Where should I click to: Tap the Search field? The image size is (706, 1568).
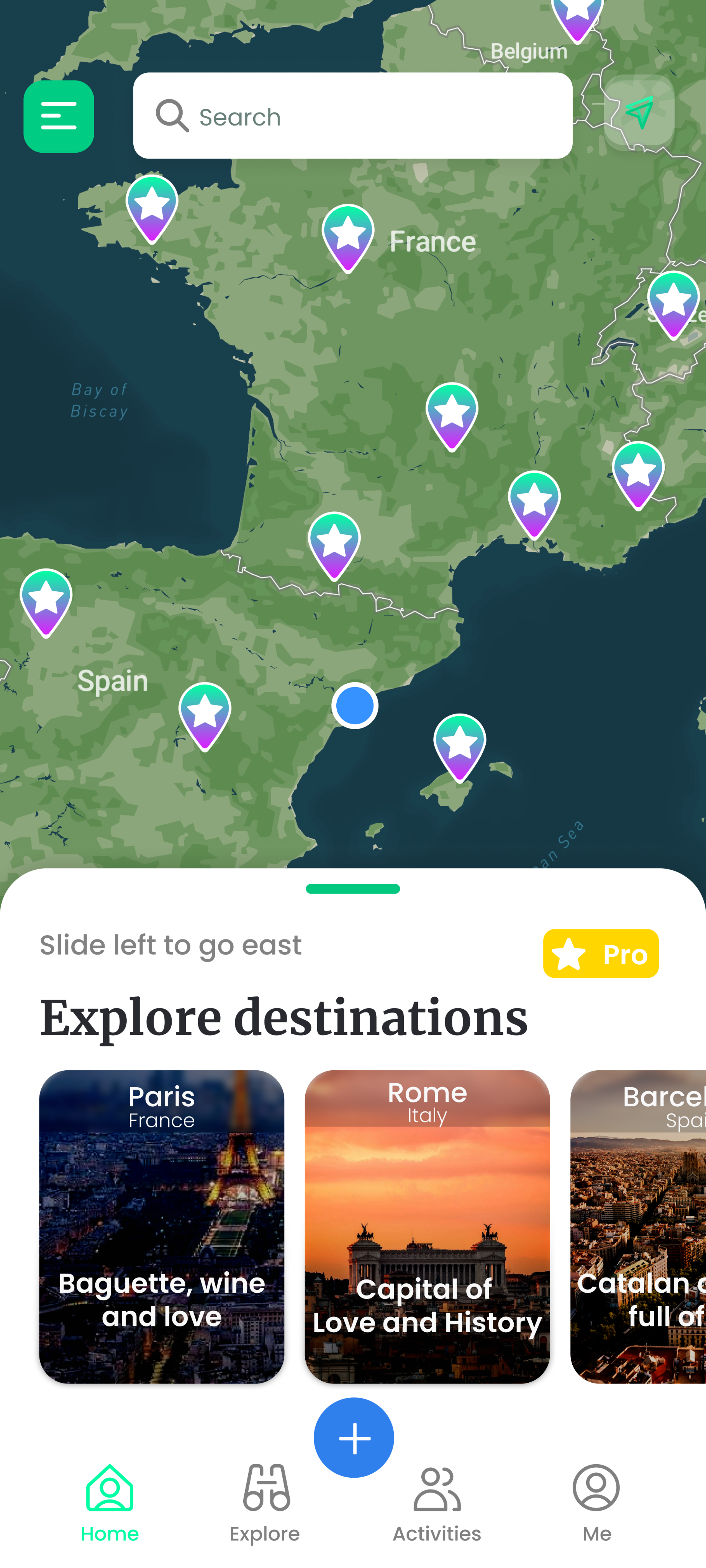(x=352, y=116)
